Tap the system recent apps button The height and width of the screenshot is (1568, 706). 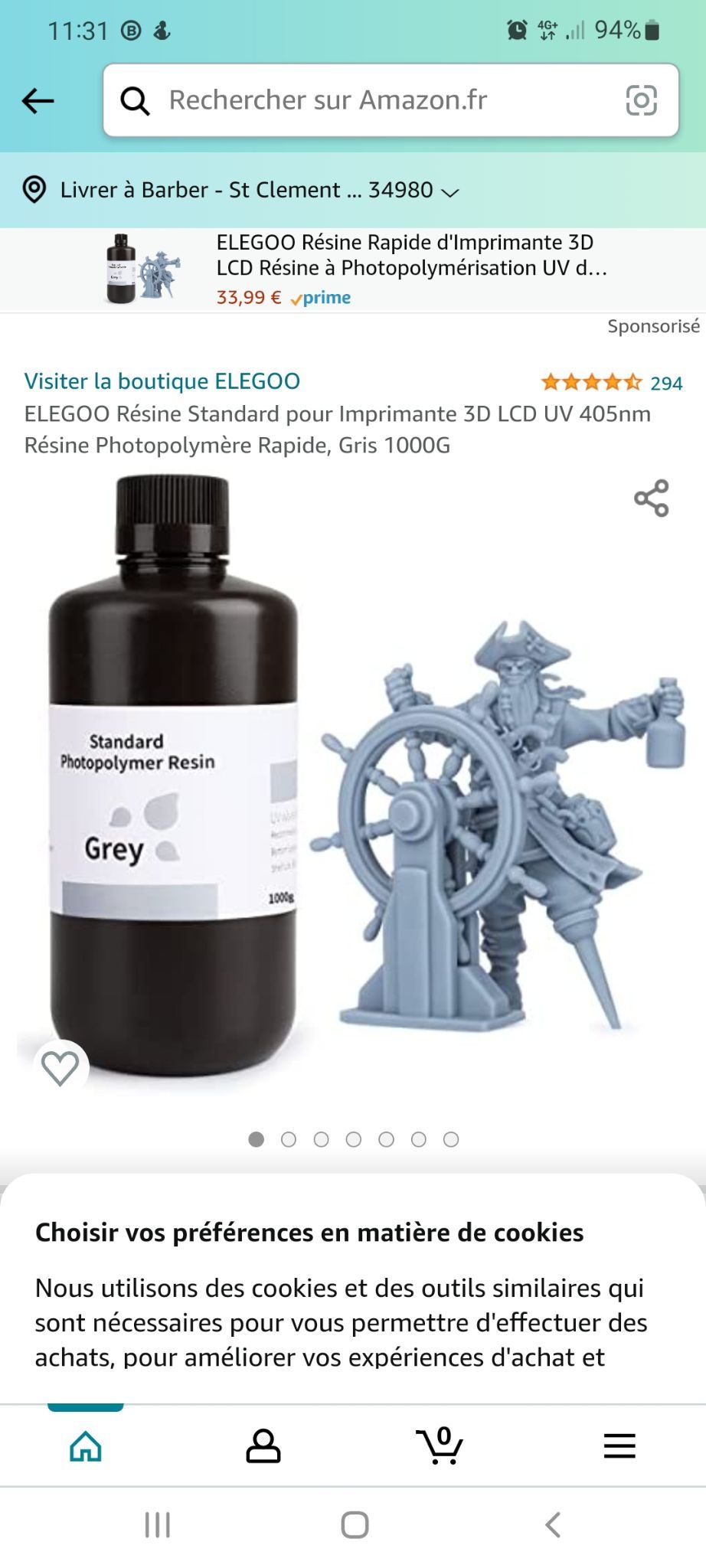tap(157, 1524)
